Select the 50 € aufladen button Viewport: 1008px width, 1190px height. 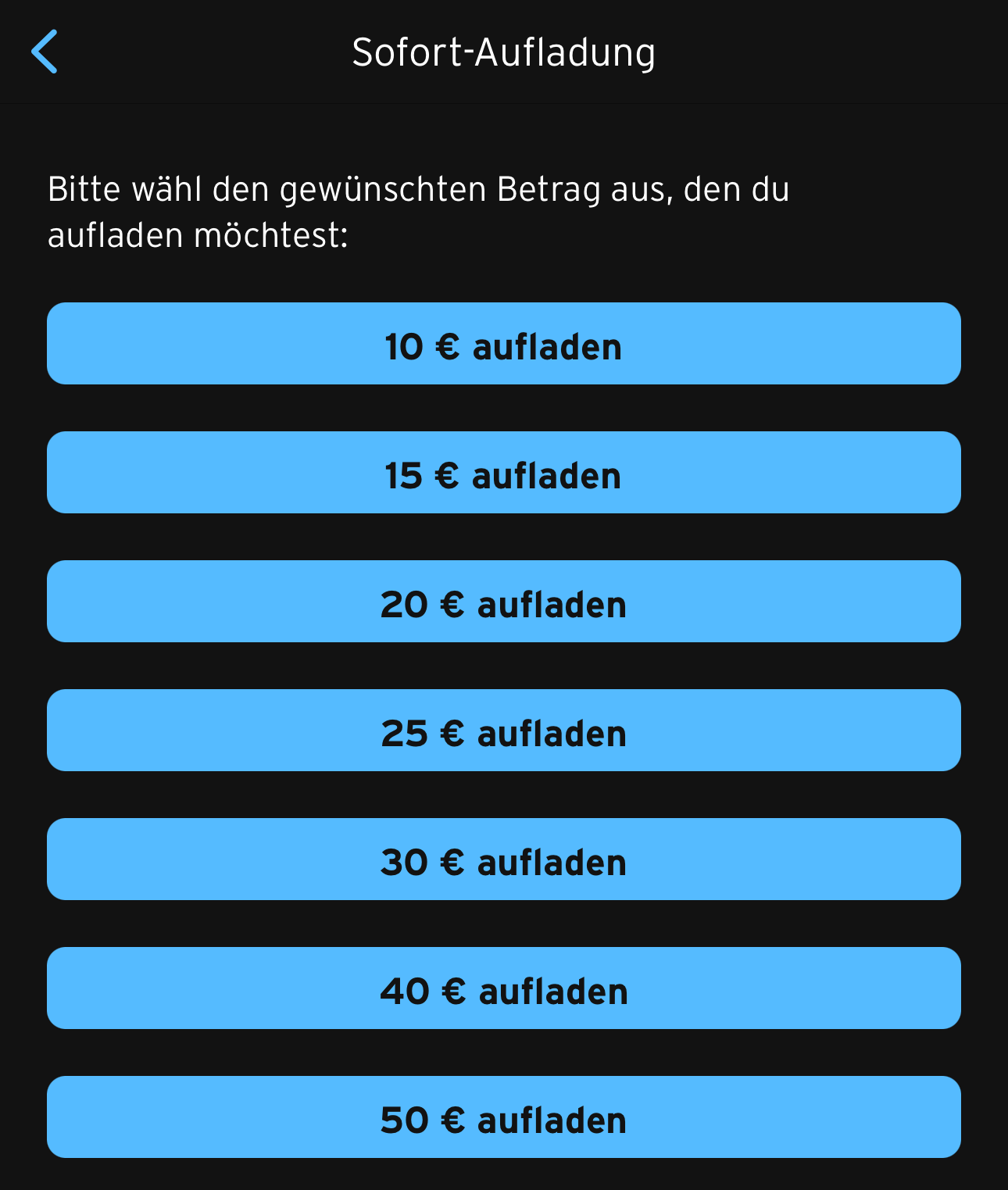pos(503,1117)
